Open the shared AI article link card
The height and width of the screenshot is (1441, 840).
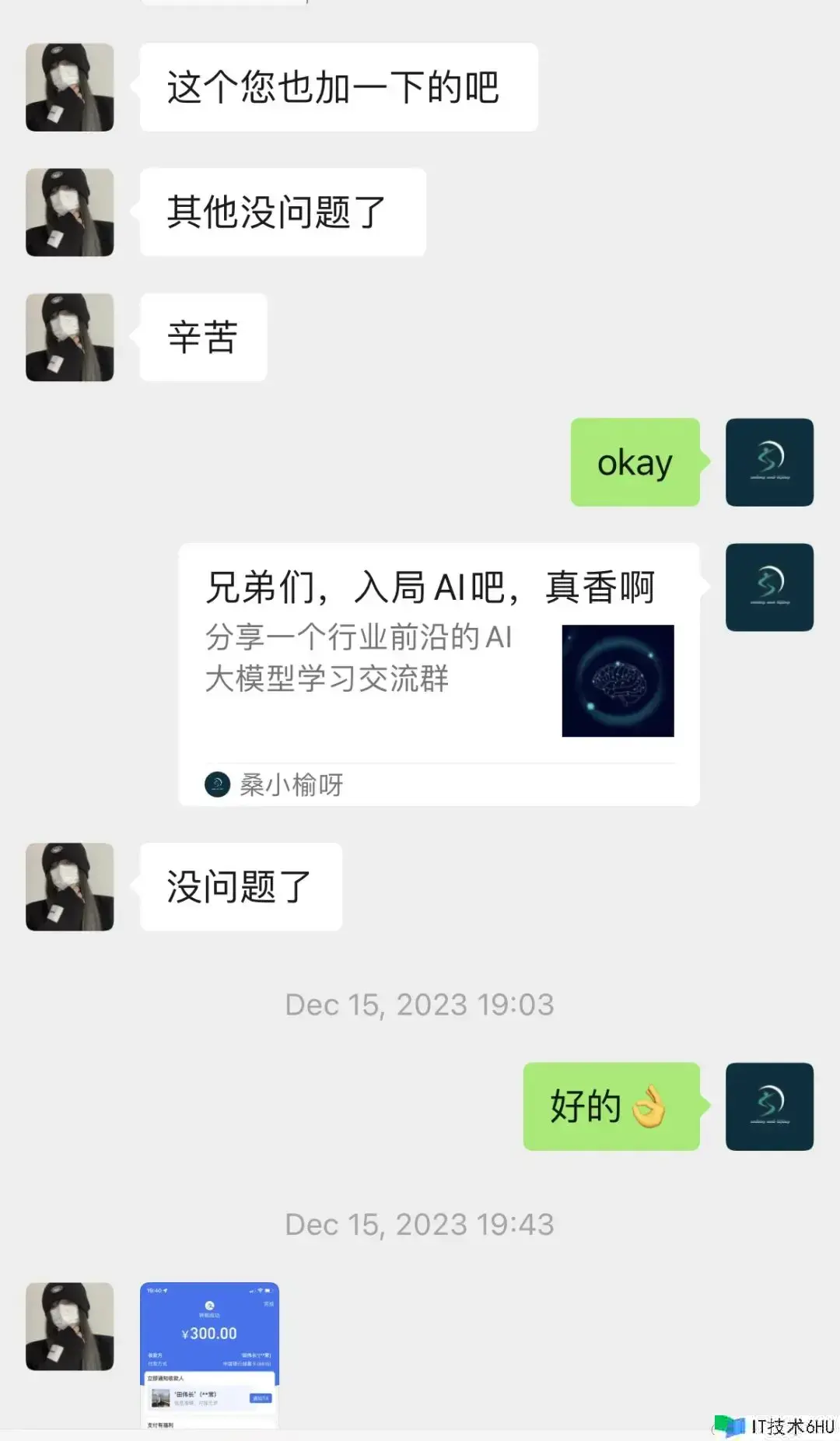pyautogui.click(x=439, y=674)
